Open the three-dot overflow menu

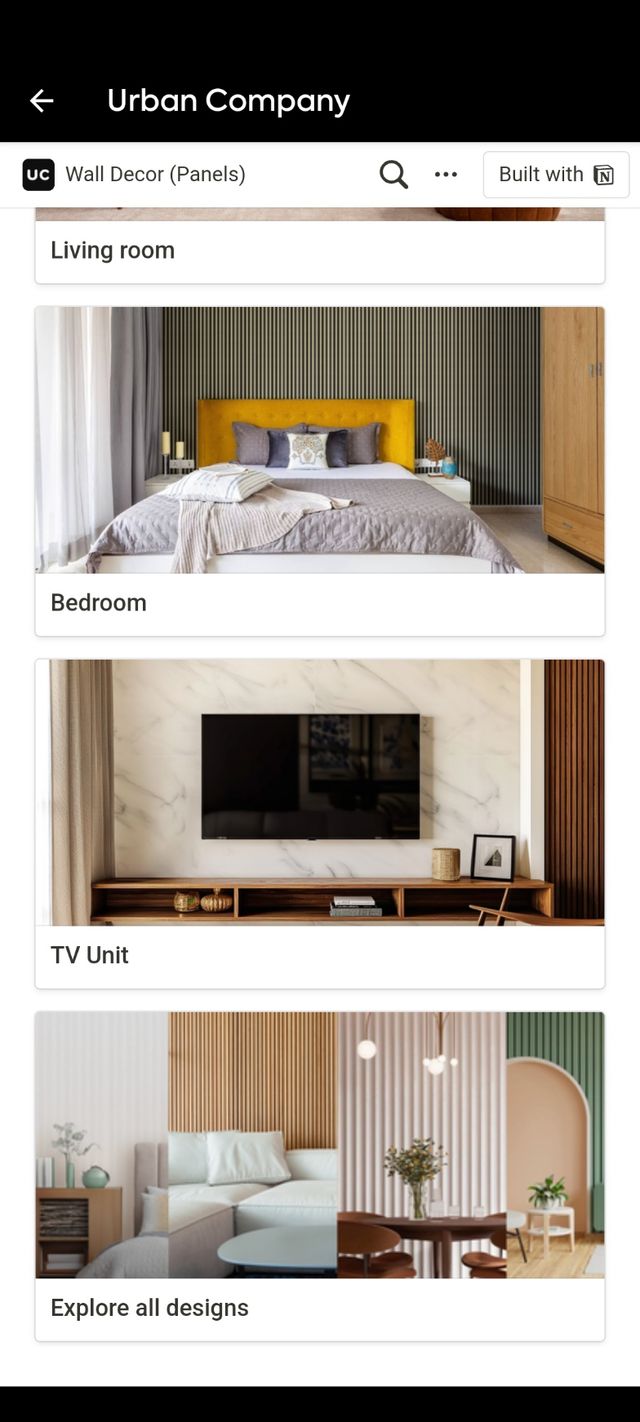(446, 174)
